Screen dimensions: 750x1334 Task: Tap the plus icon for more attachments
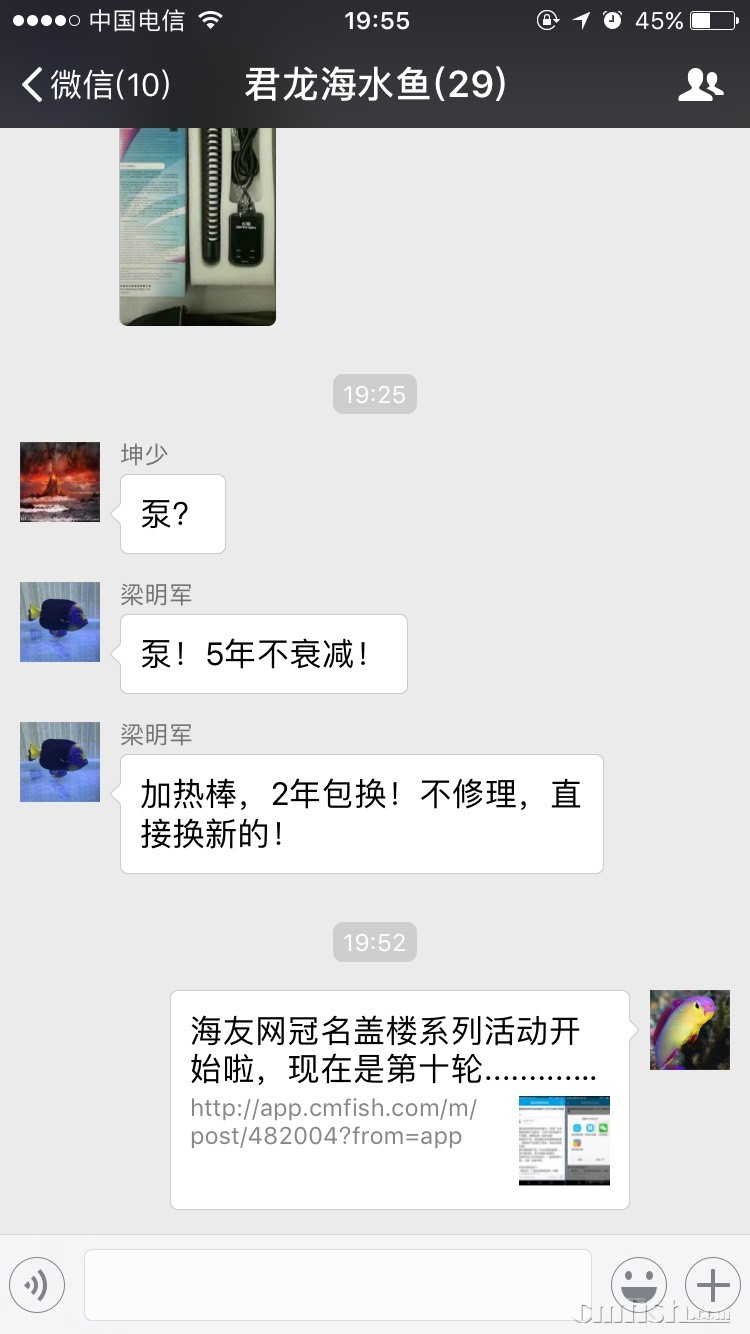[711, 1285]
